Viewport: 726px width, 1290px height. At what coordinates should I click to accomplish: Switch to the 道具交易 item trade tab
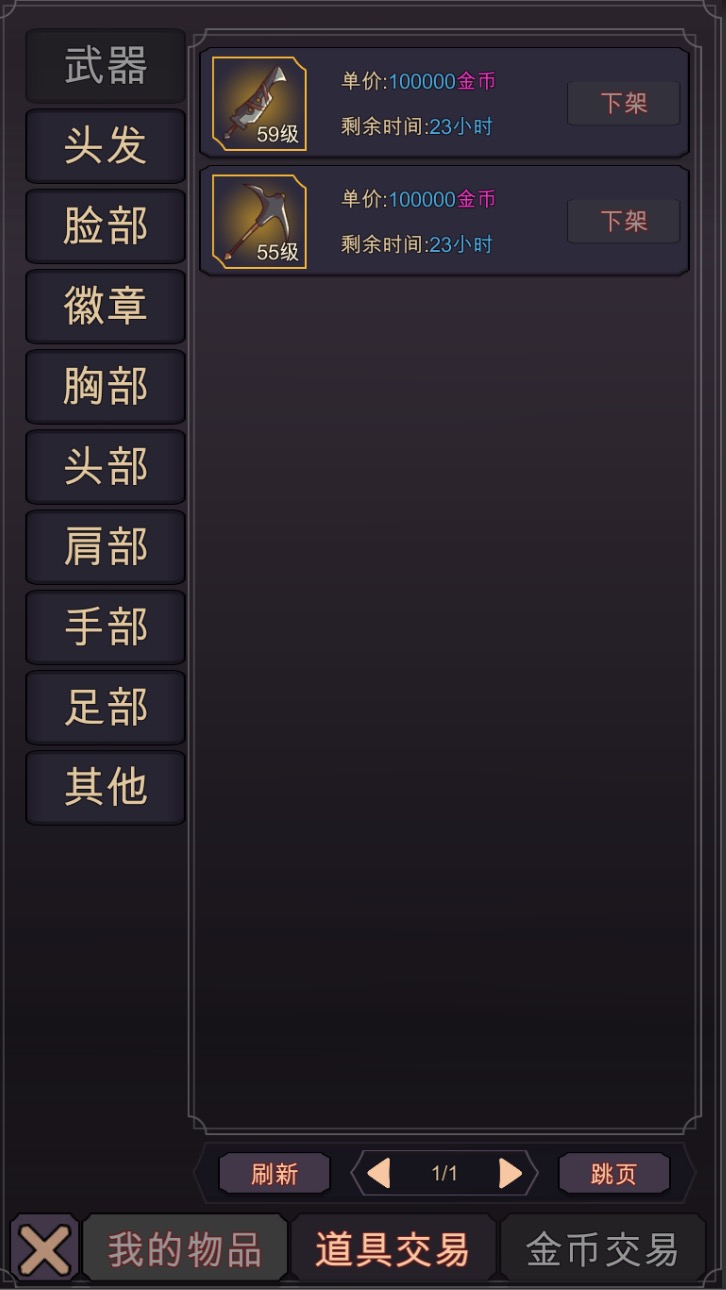(392, 1247)
